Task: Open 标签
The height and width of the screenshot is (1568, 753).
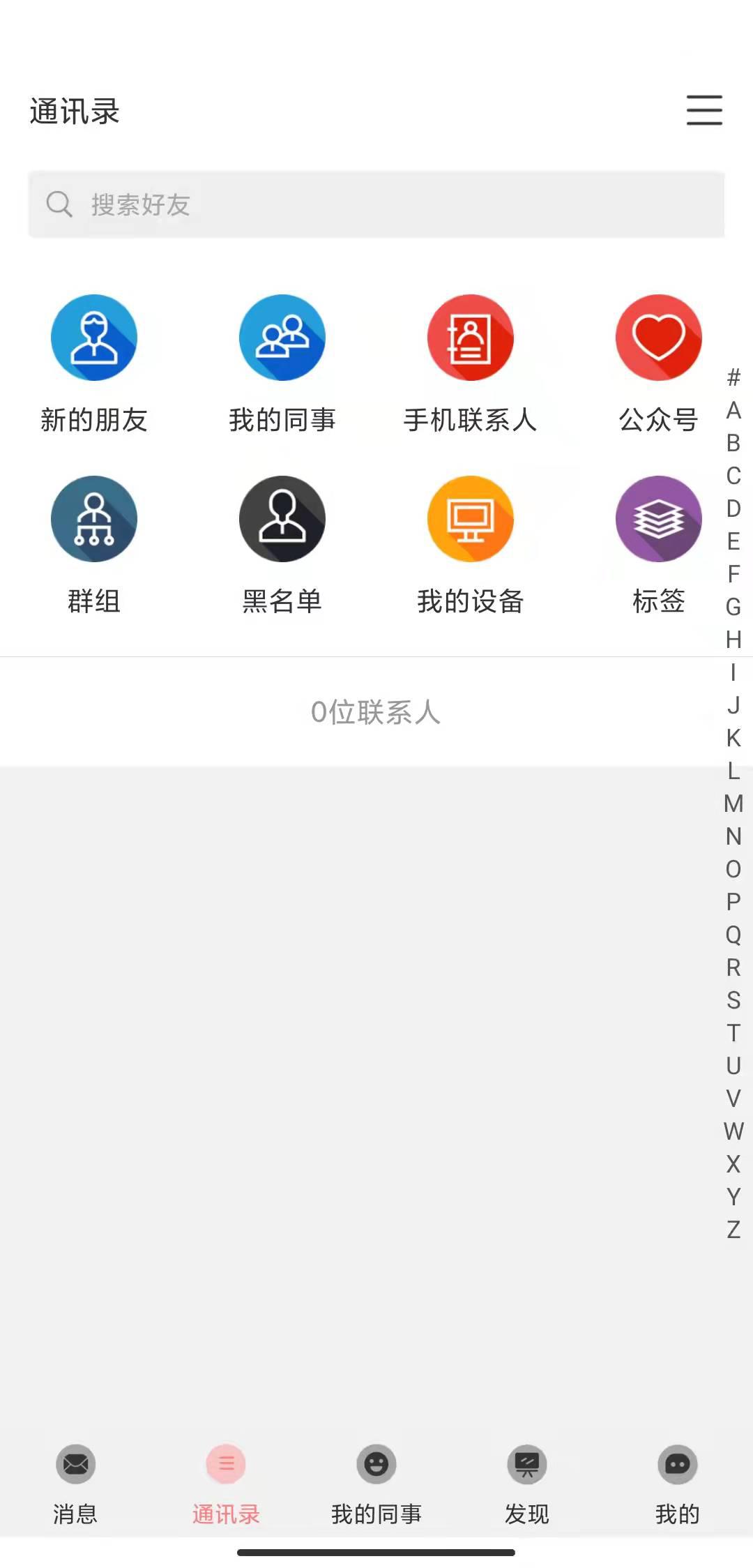Action: (659, 545)
